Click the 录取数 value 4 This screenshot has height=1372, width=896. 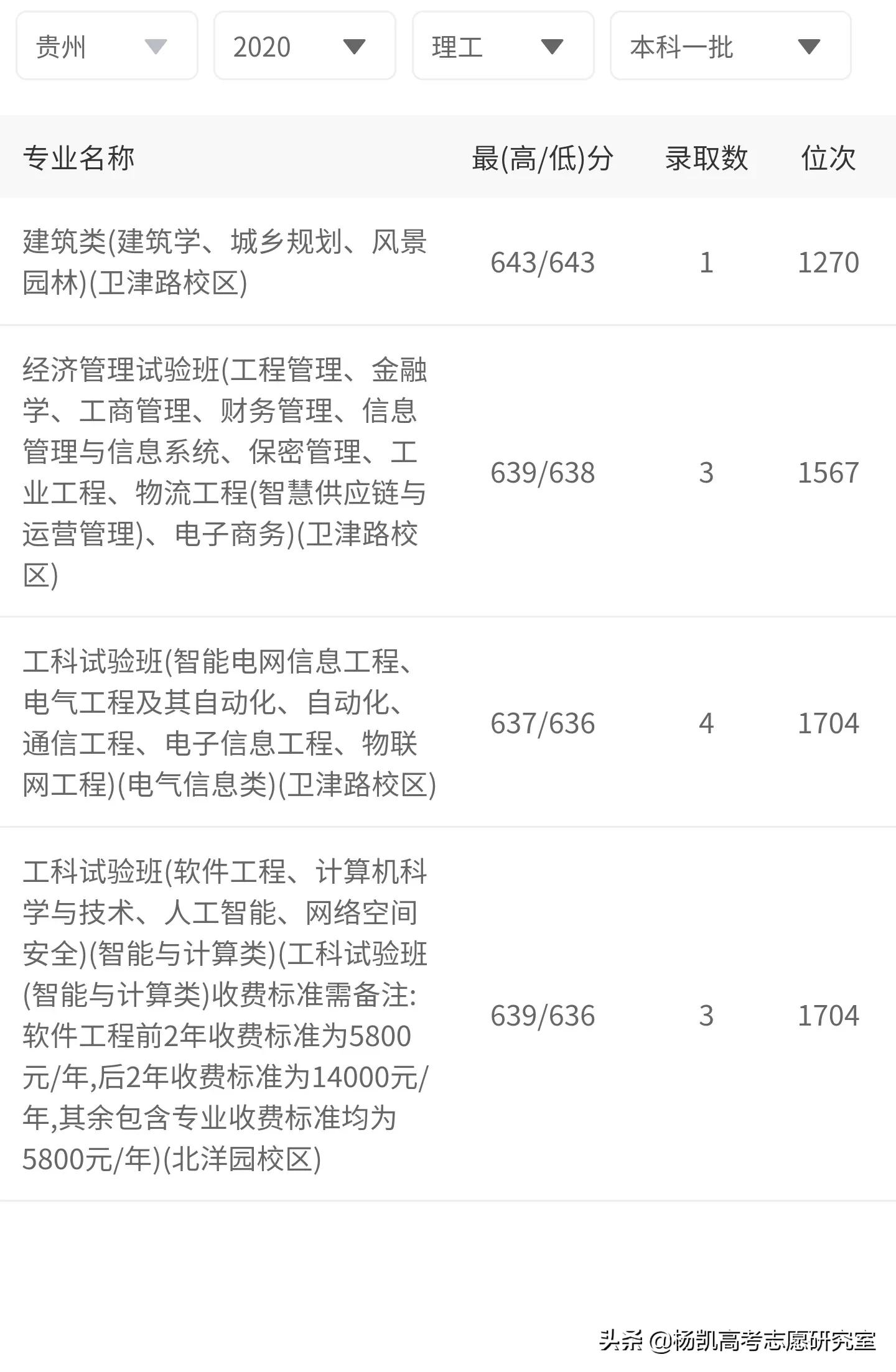[707, 723]
